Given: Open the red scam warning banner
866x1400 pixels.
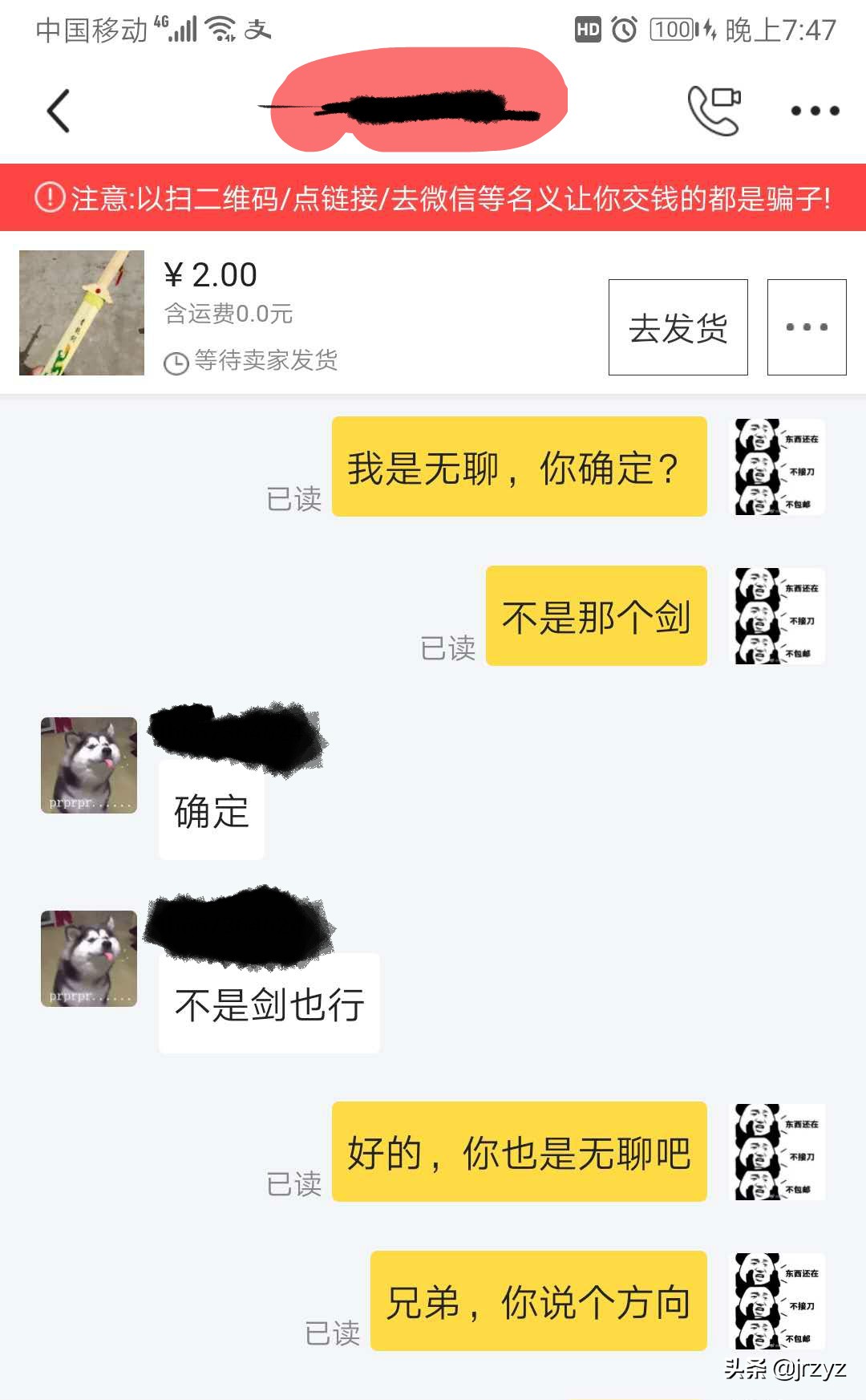Looking at the screenshot, I should tap(433, 195).
